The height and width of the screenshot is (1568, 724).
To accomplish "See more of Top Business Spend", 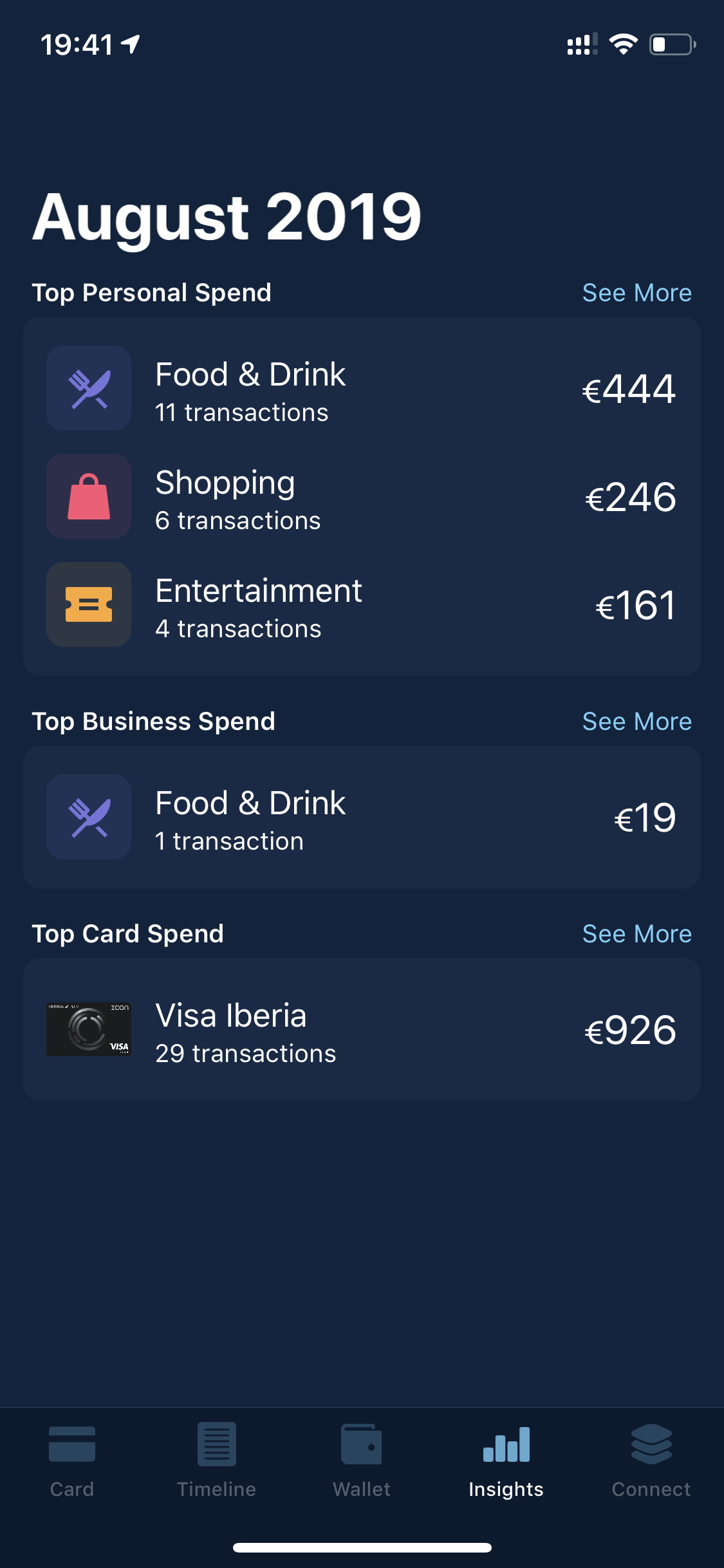I will [636, 722].
